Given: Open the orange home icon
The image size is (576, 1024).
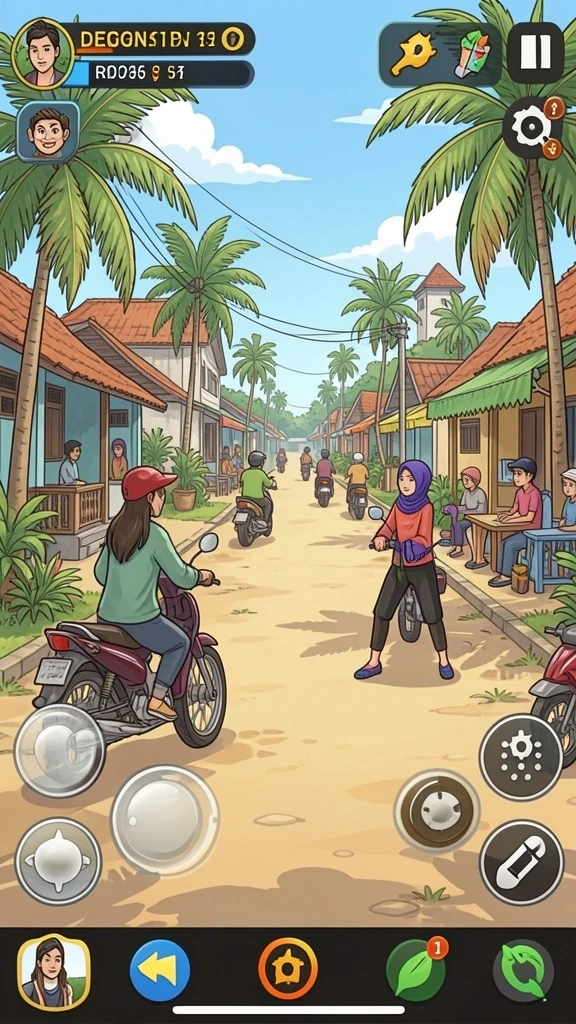Looking at the screenshot, I should tap(288, 969).
